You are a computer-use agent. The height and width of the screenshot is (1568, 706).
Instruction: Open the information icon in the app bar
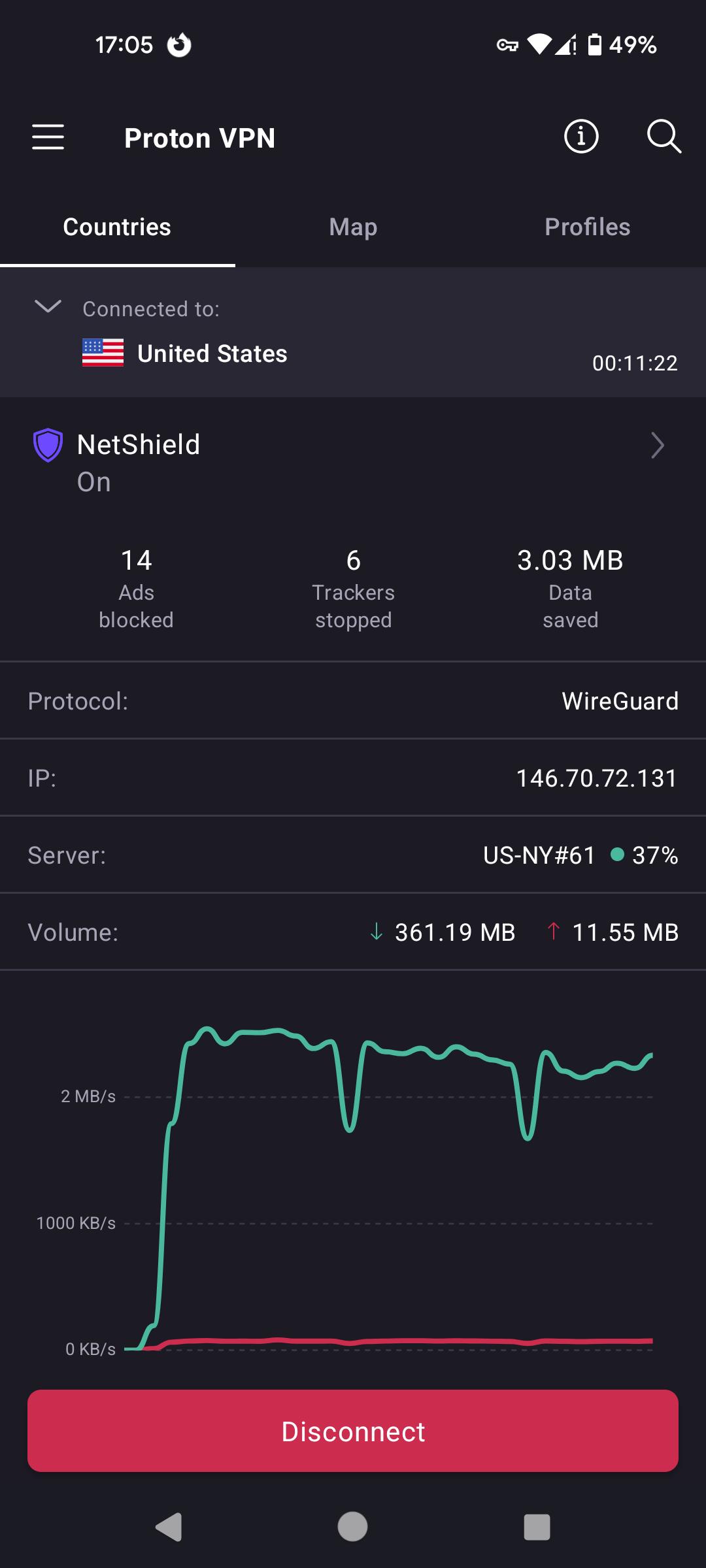tap(581, 137)
